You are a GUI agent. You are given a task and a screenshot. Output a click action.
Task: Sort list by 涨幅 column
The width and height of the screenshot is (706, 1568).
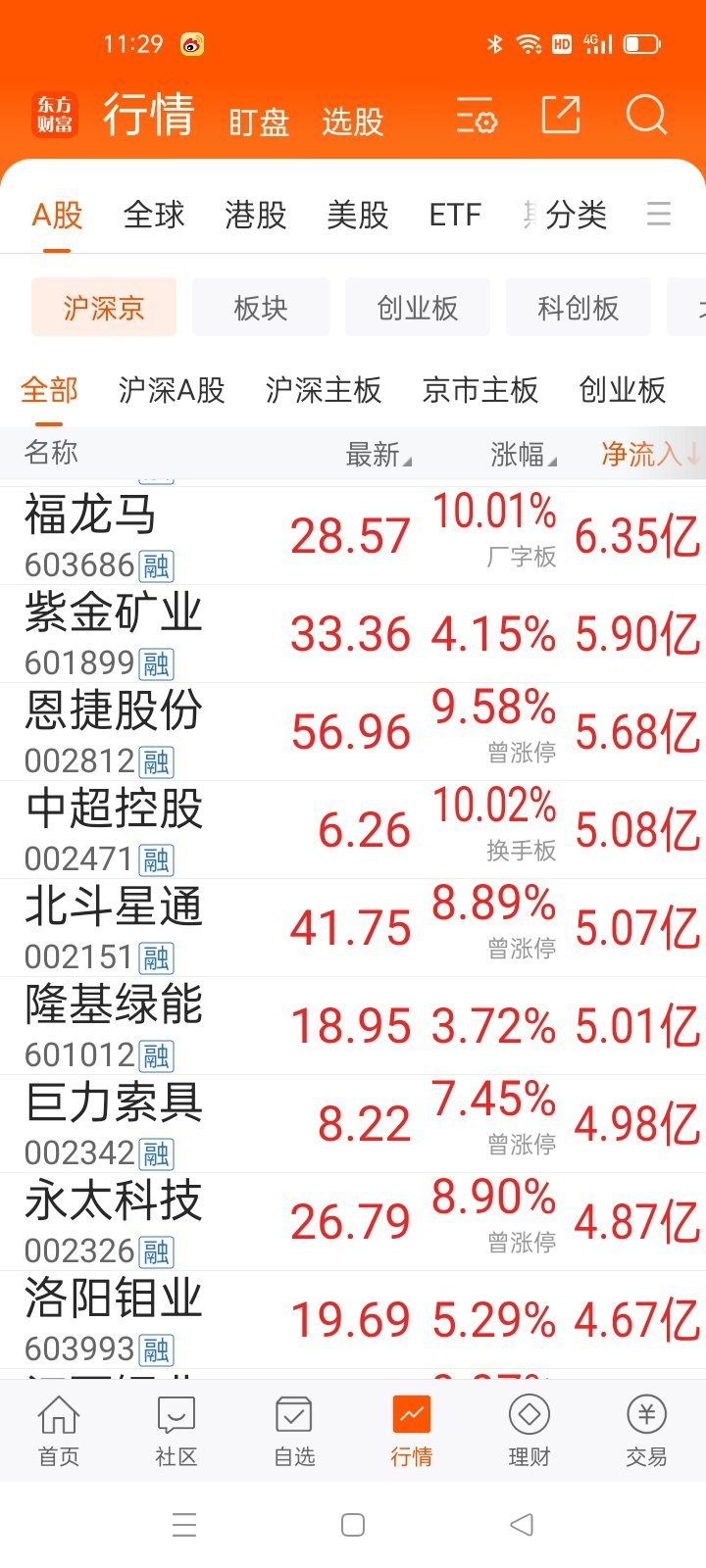point(523,454)
